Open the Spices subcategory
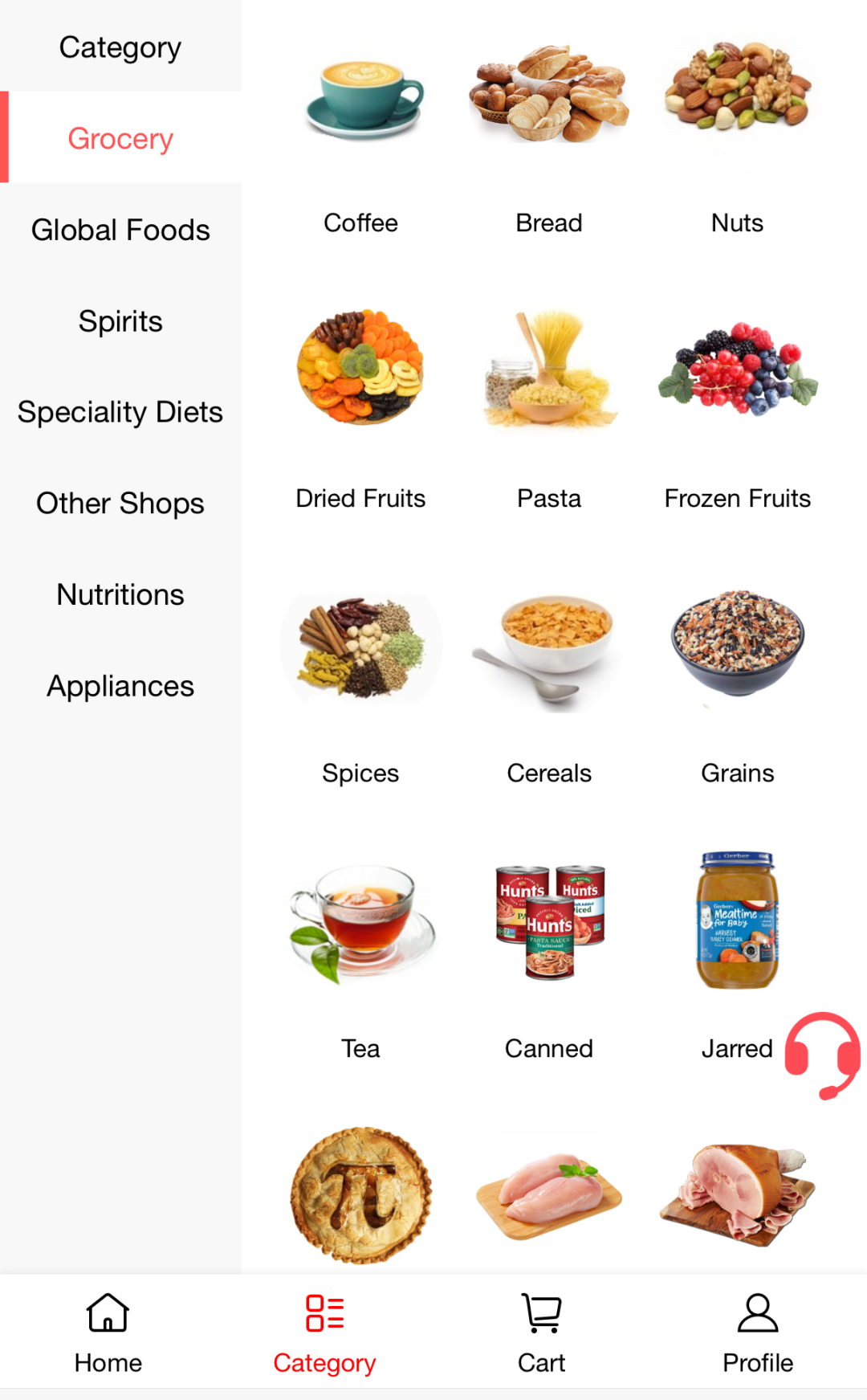867x1400 pixels. (361, 687)
